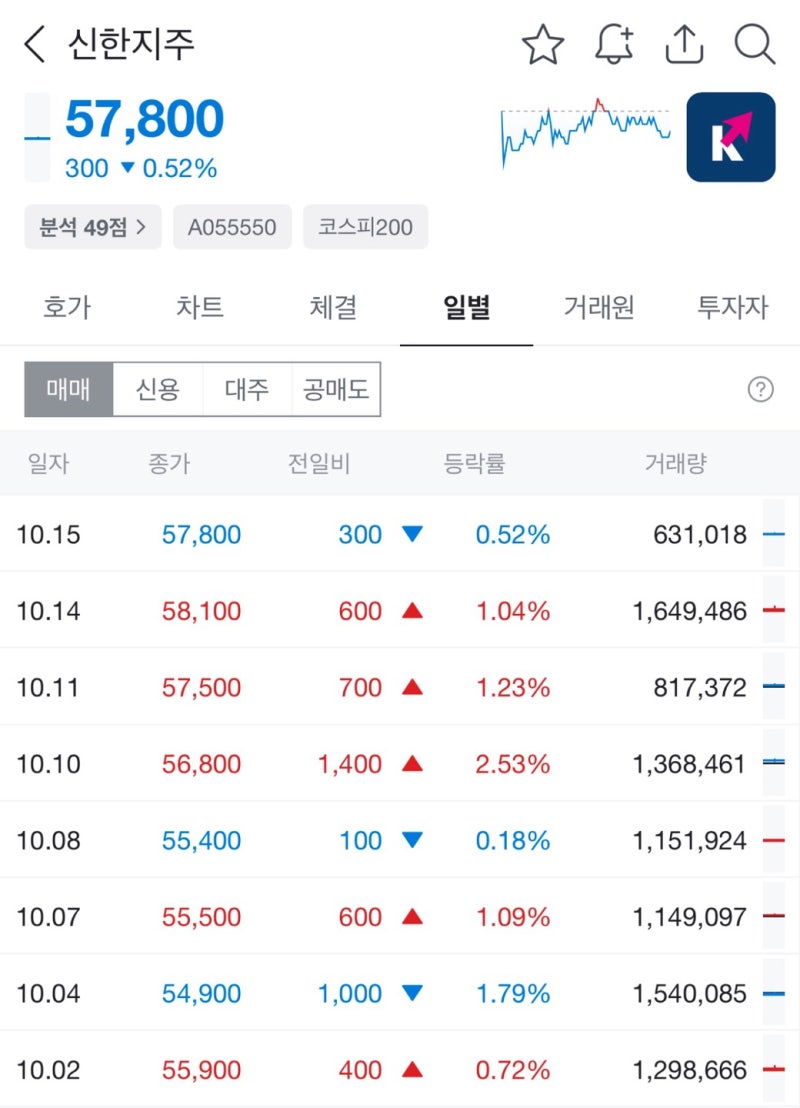800x1108 pixels.
Task: Navigate back using the left arrow
Action: [x=33, y=44]
